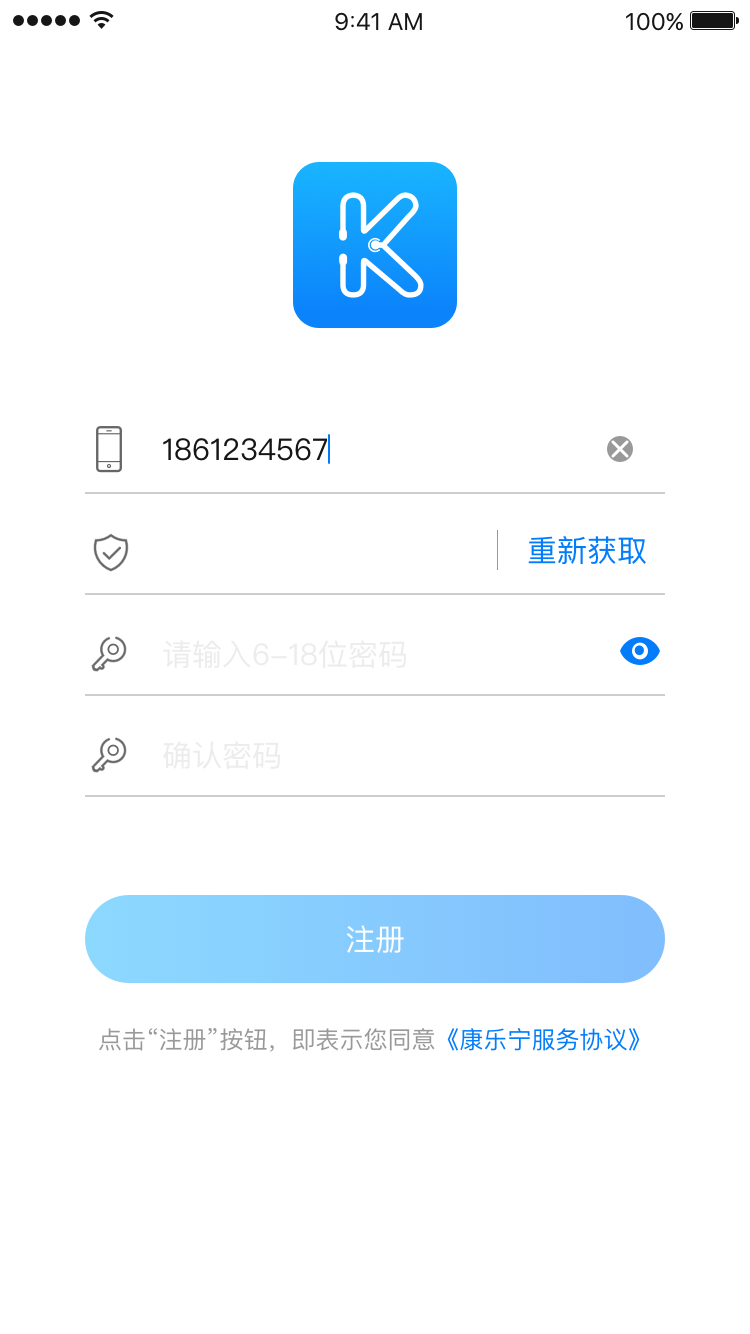Image resolution: width=750 pixels, height=1334 pixels.
Task: Clear the entered phone number
Action: [620, 450]
